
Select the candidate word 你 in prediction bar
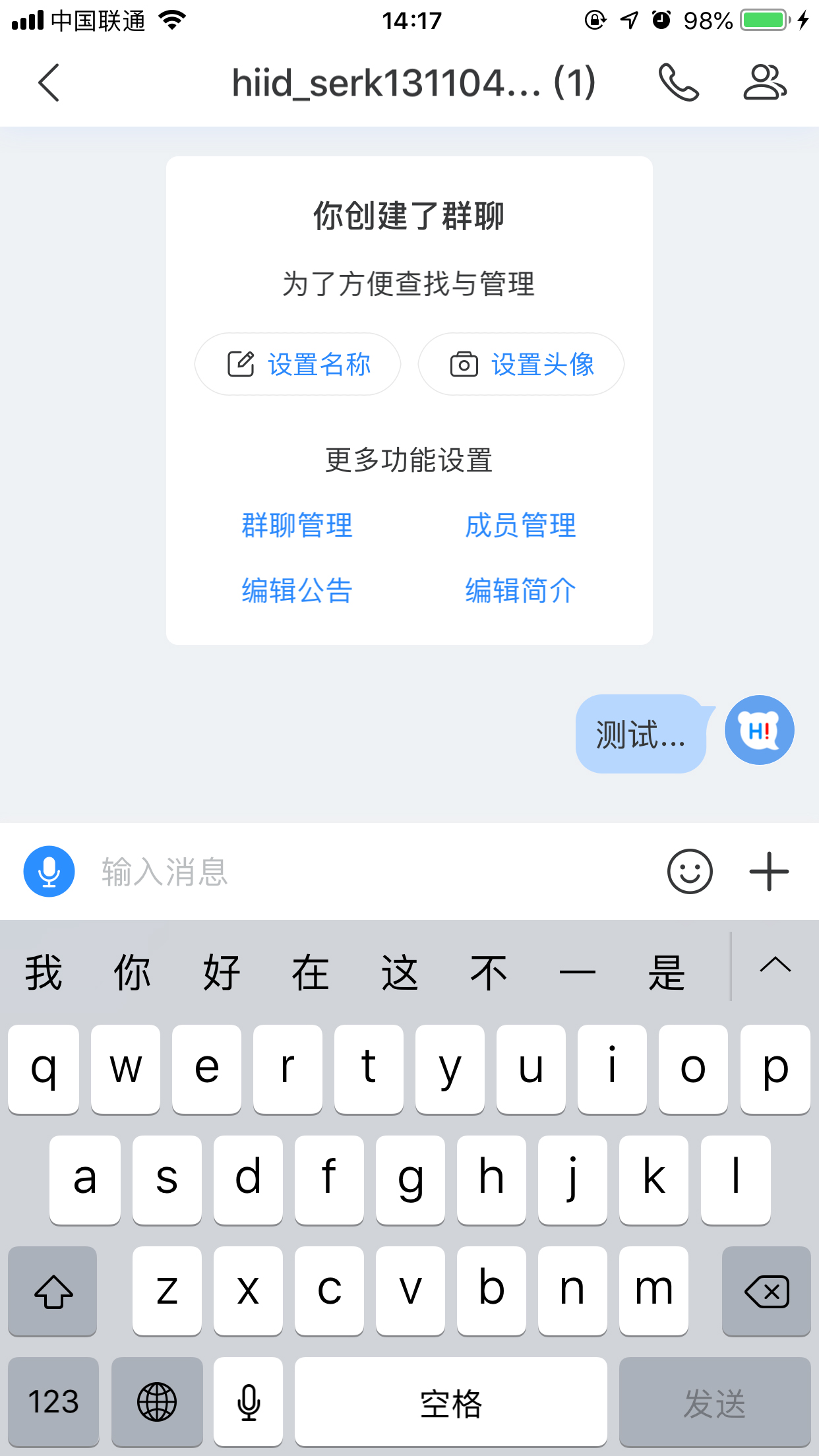(131, 971)
